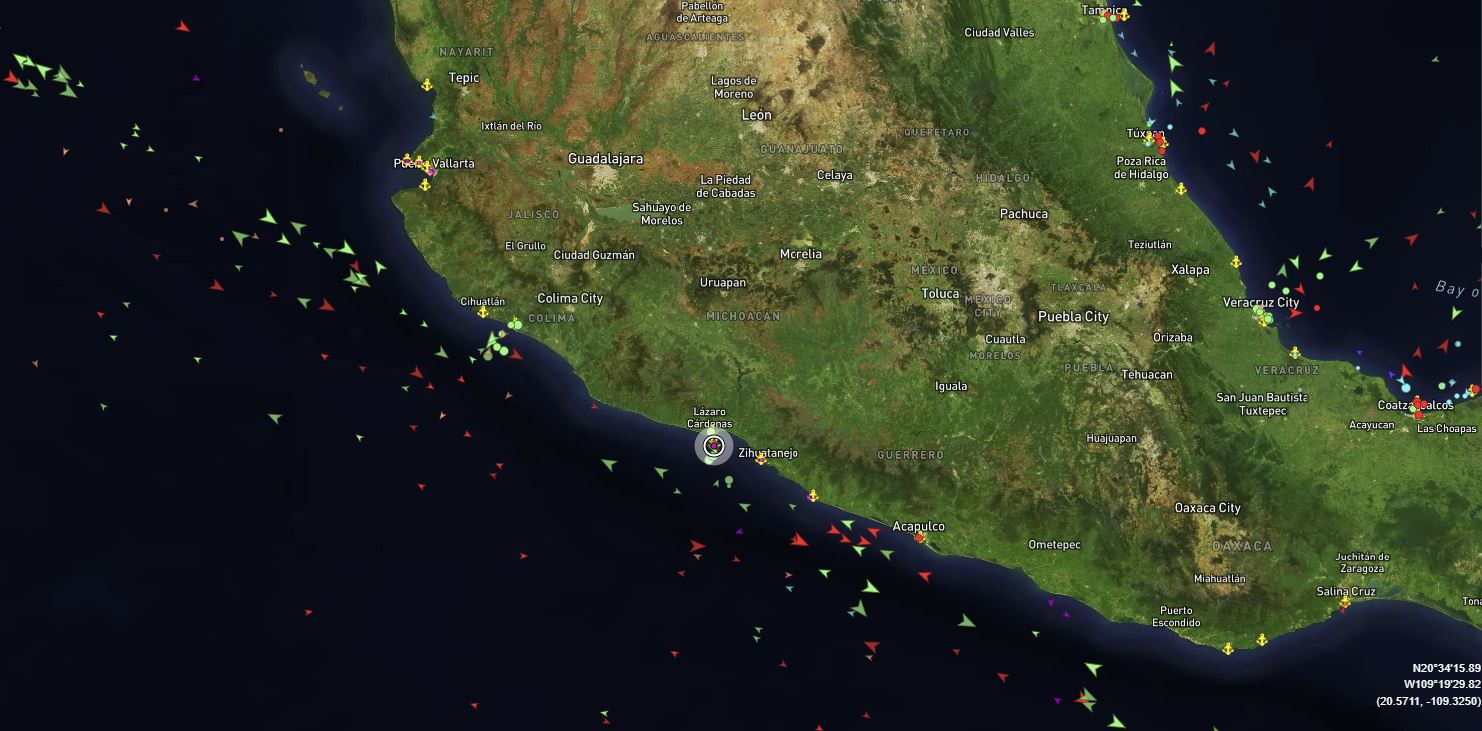This screenshot has width=1482, height=731.
Task: Tap the port anchor under Cihuatlán
Action: 483,312
